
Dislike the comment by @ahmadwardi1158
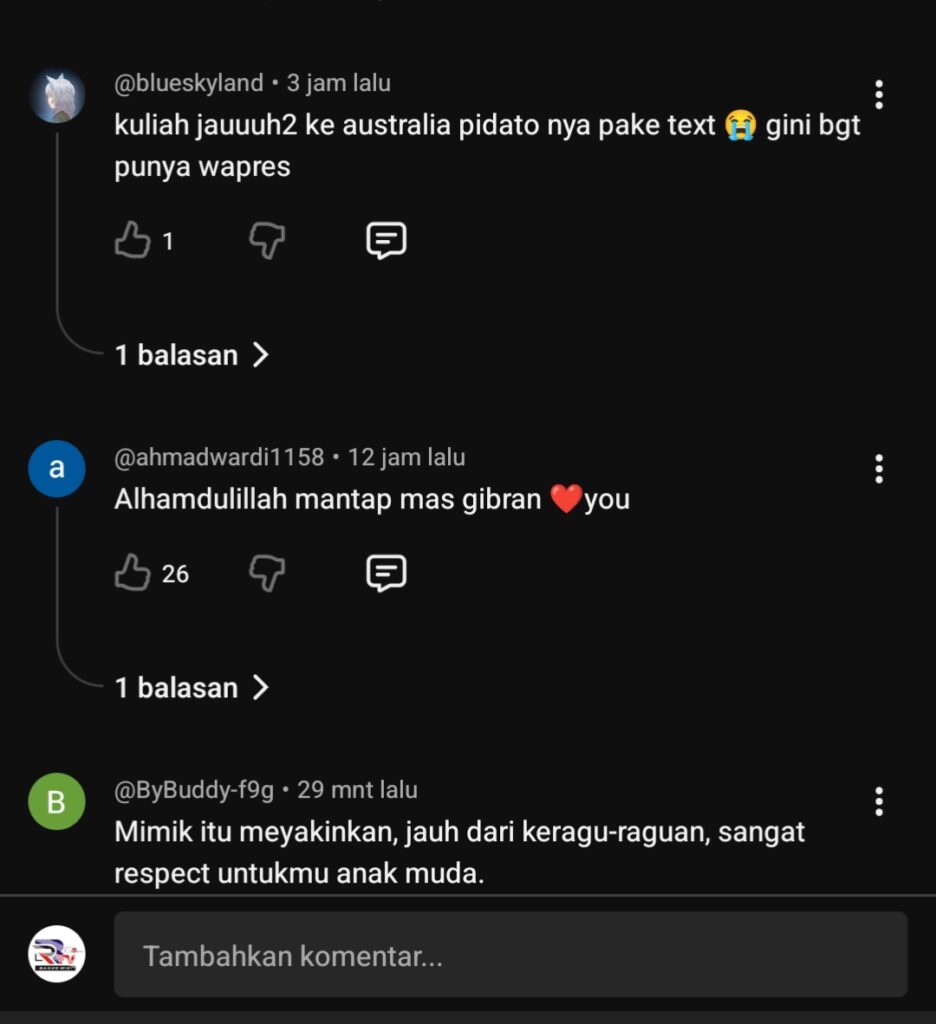pyautogui.click(x=267, y=573)
